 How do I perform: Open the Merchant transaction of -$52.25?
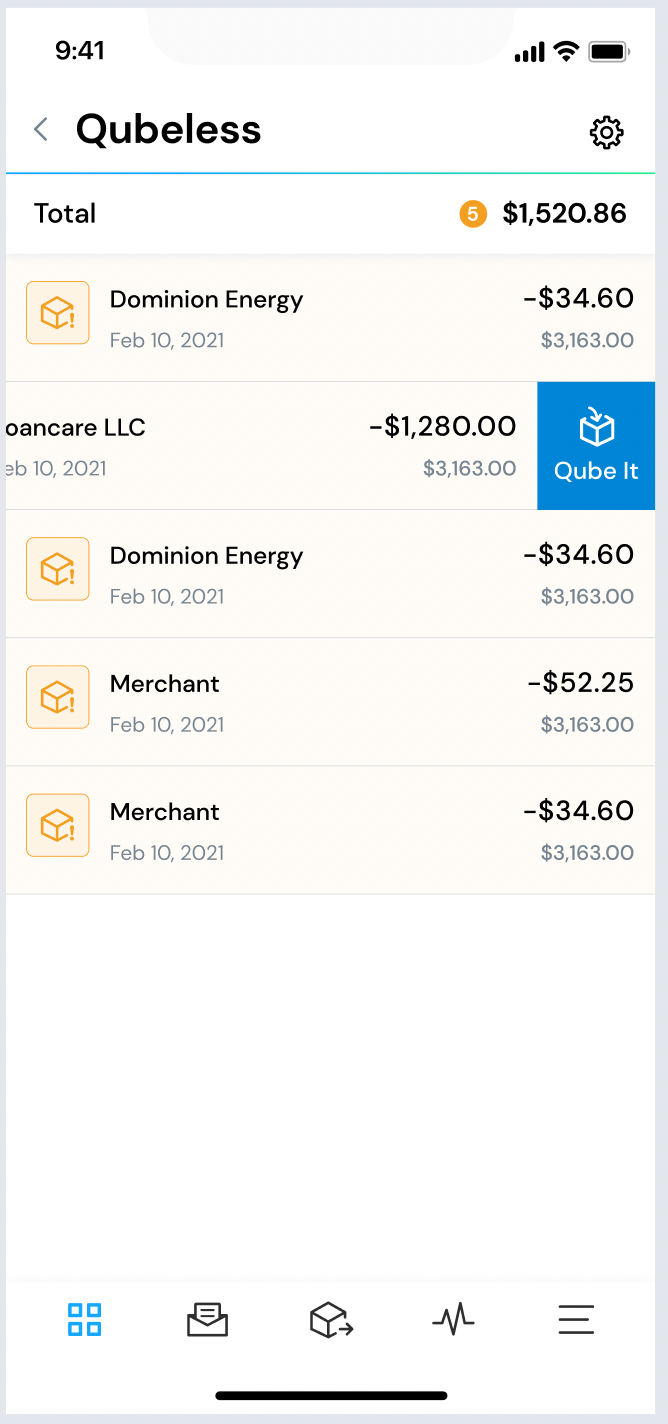pyautogui.click(x=331, y=702)
